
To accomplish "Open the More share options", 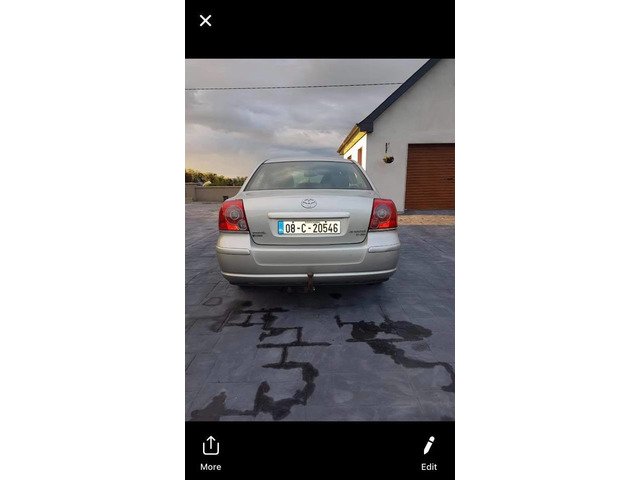I will tap(210, 452).
